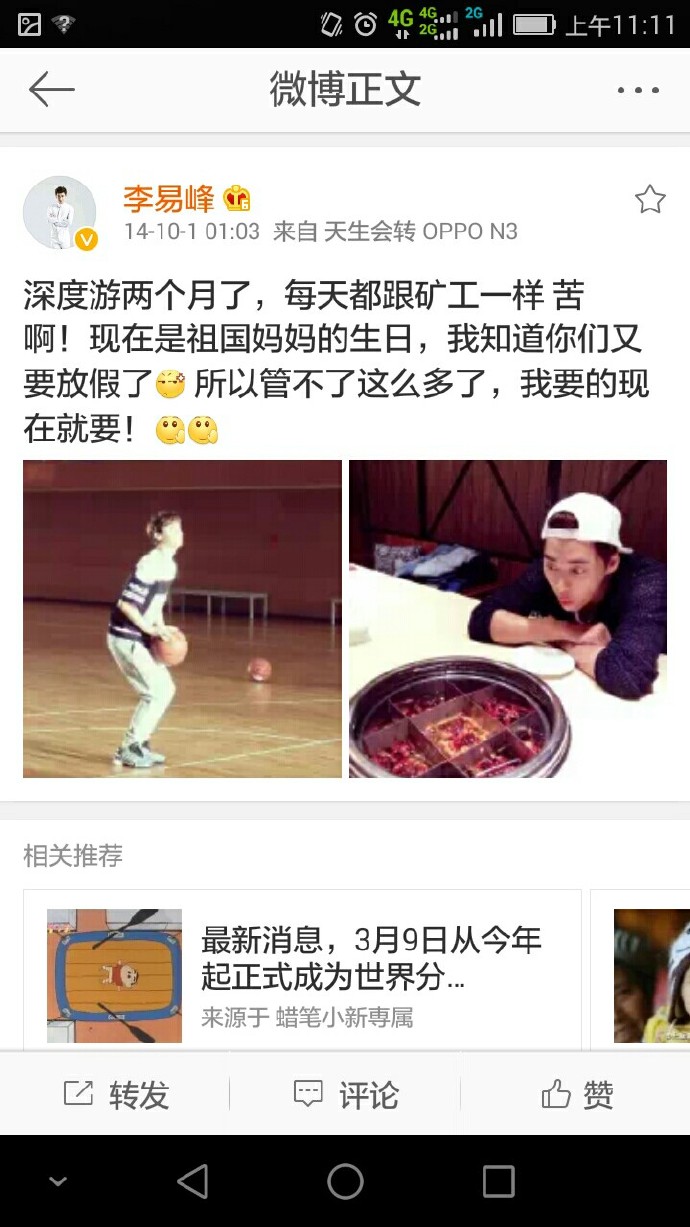Open the username link 李易峰
Screen dimensions: 690x1227
pyautogui.click(x=168, y=198)
